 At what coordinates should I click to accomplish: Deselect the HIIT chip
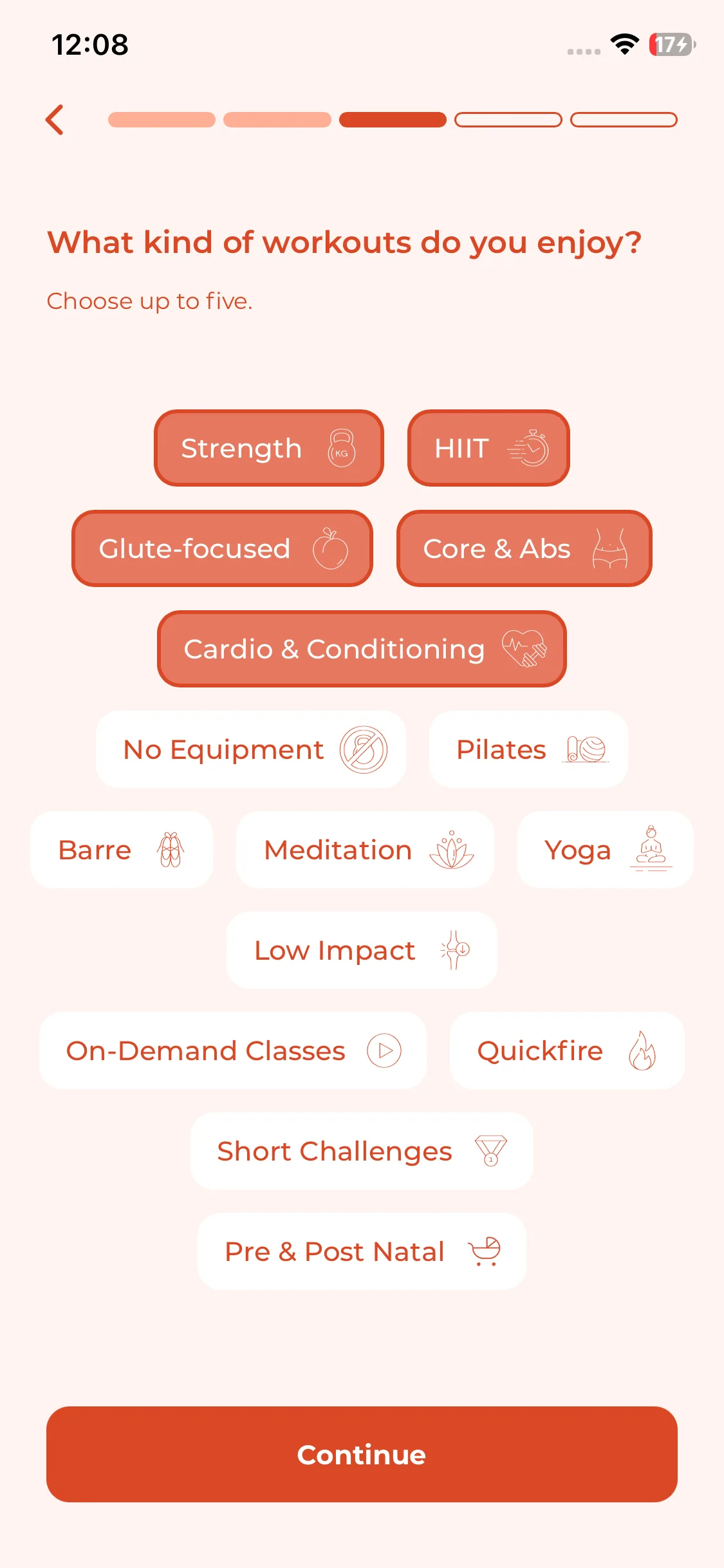click(488, 448)
